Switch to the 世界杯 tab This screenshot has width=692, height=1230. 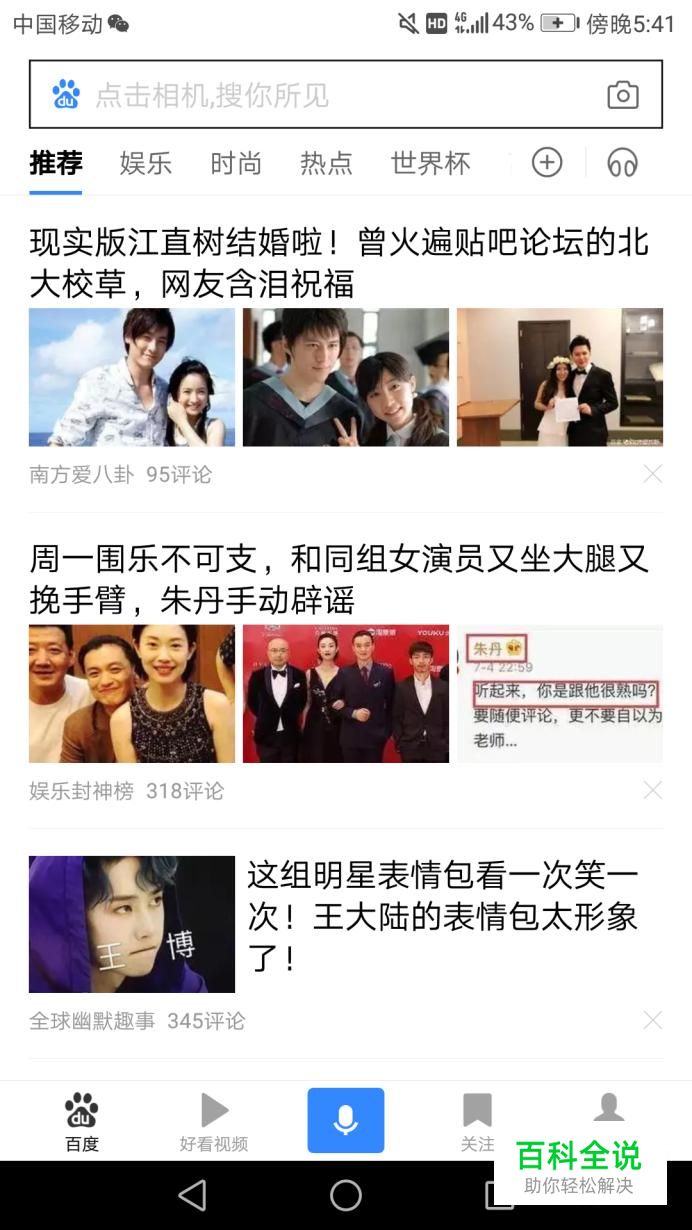(430, 163)
